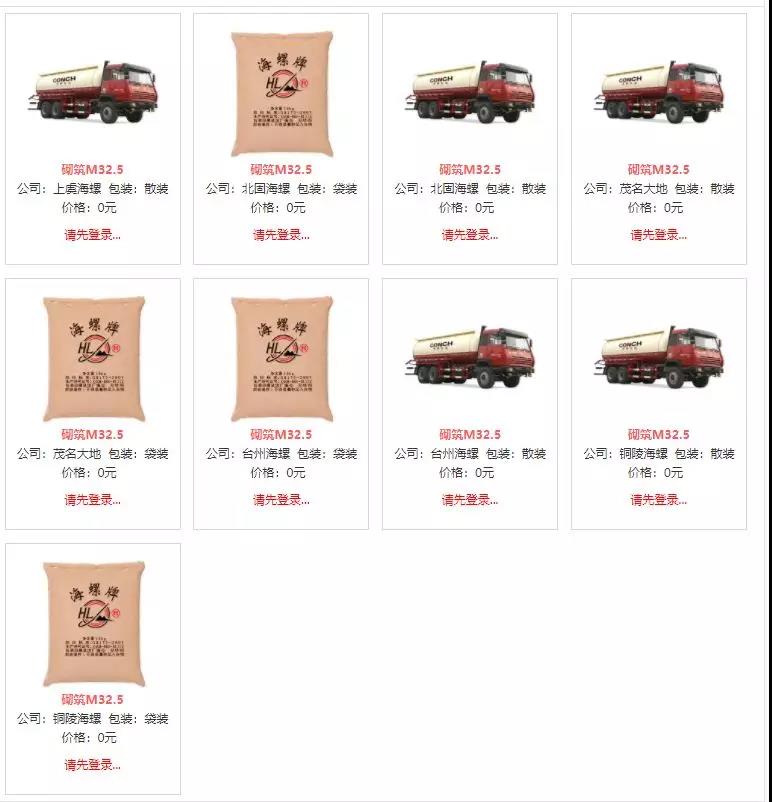Log in via link under 铜陵海螺 袋装
Viewport: 772px width, 802px height.
click(x=93, y=765)
